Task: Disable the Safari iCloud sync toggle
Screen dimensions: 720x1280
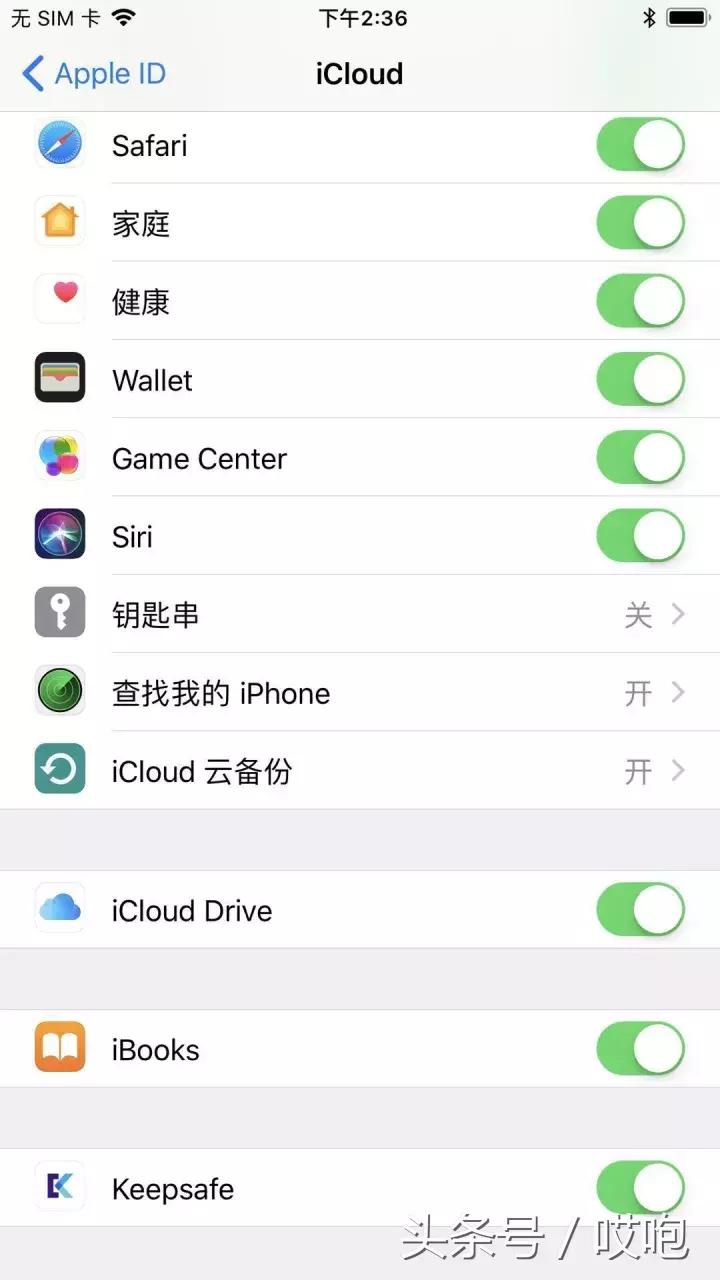Action: coord(639,144)
